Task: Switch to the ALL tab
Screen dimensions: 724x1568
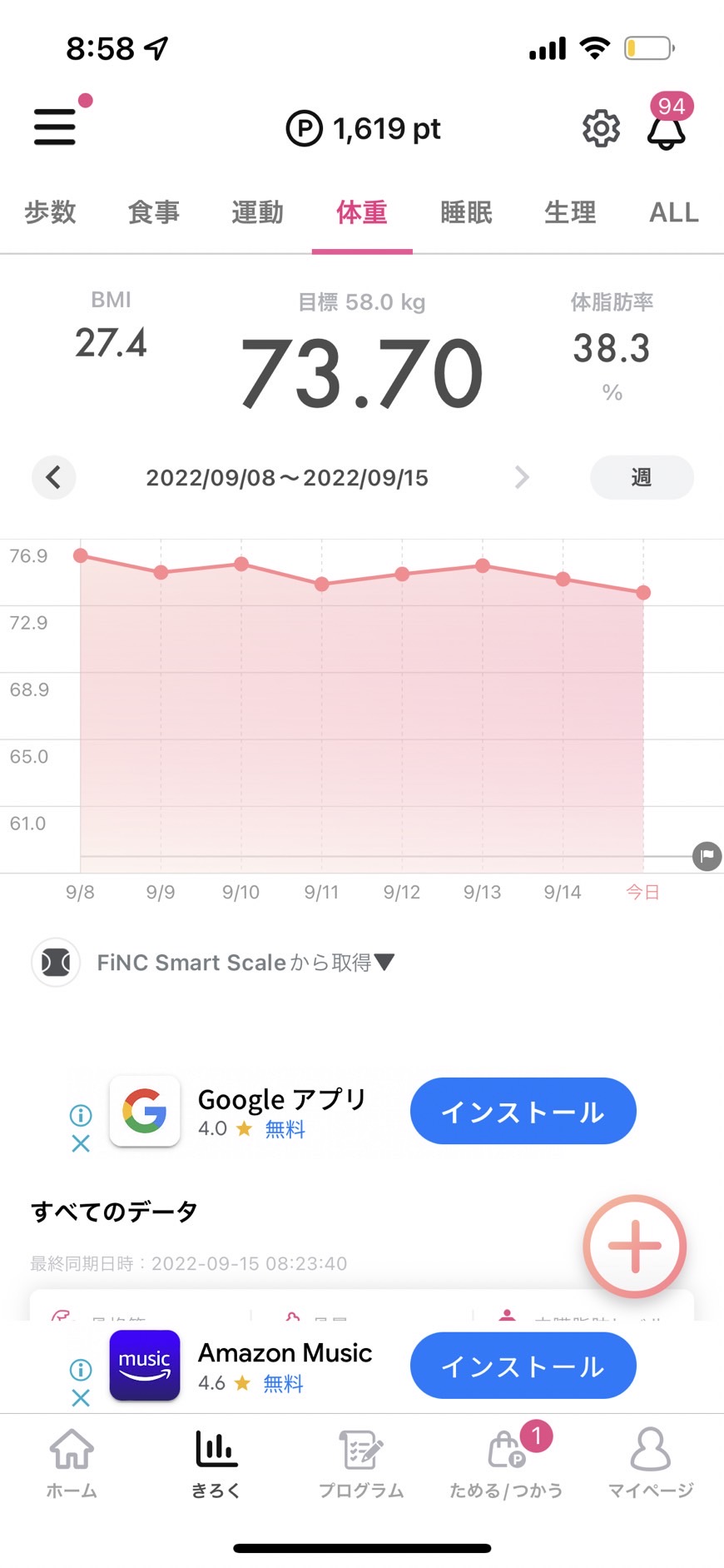Action: [674, 212]
